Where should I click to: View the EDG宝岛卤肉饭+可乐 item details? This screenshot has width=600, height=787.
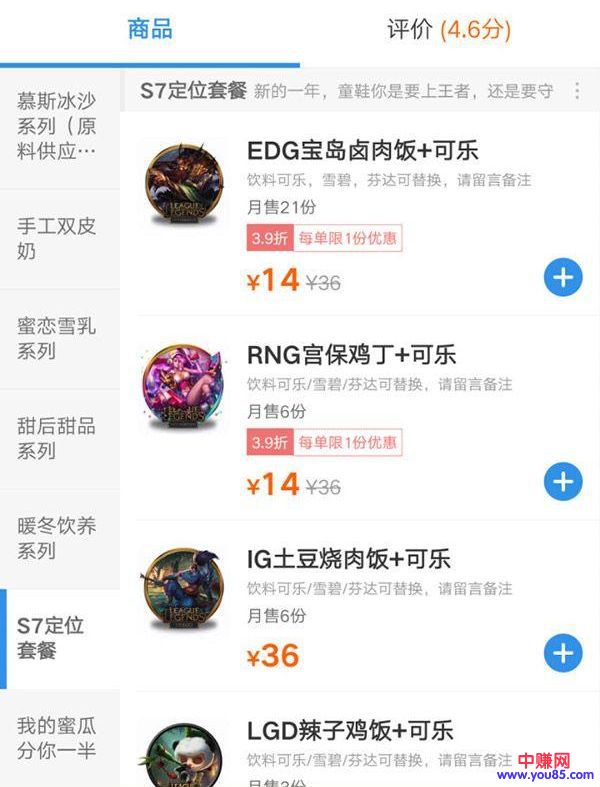[362, 151]
